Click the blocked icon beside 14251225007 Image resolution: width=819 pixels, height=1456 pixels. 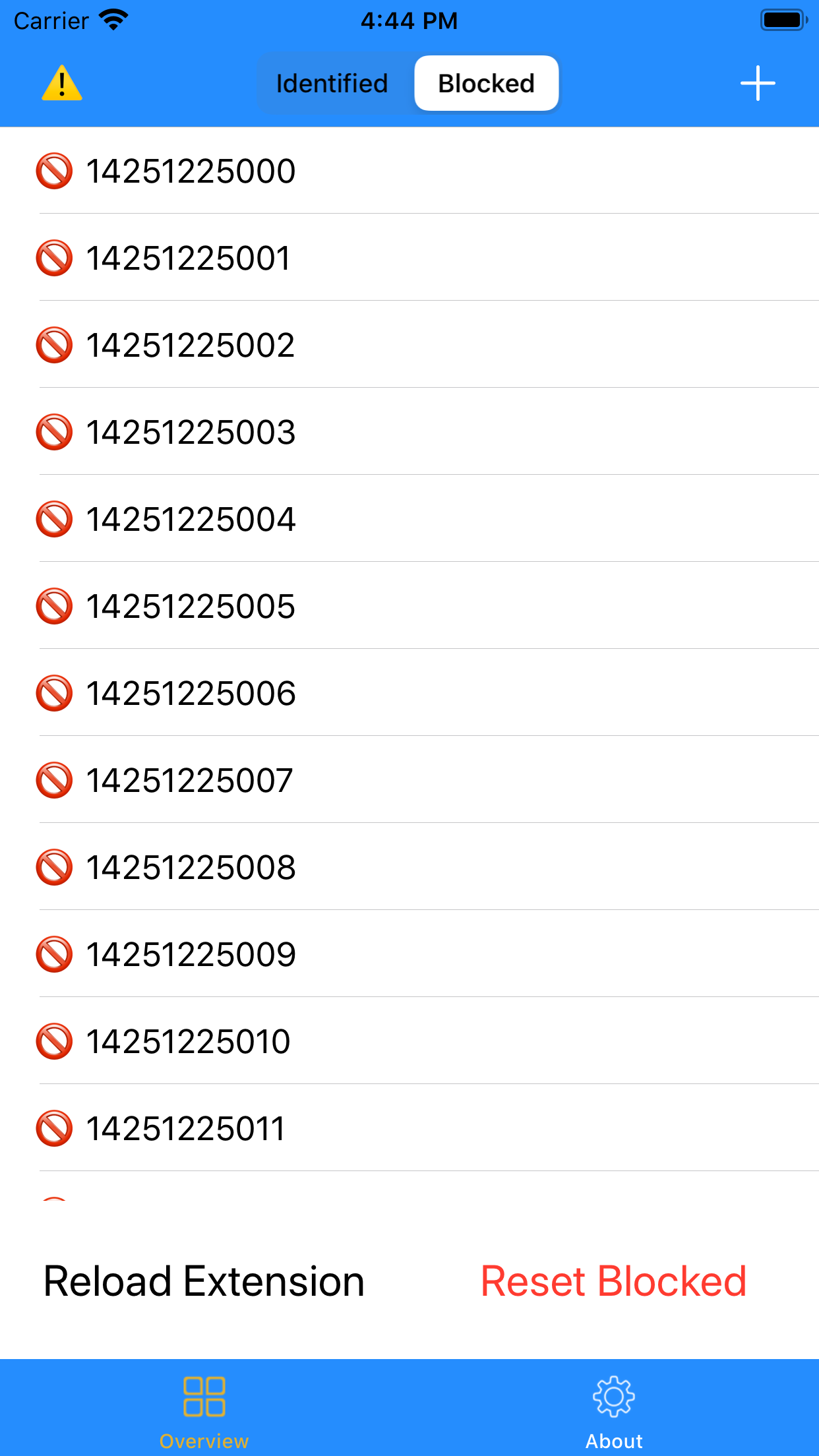pos(54,780)
